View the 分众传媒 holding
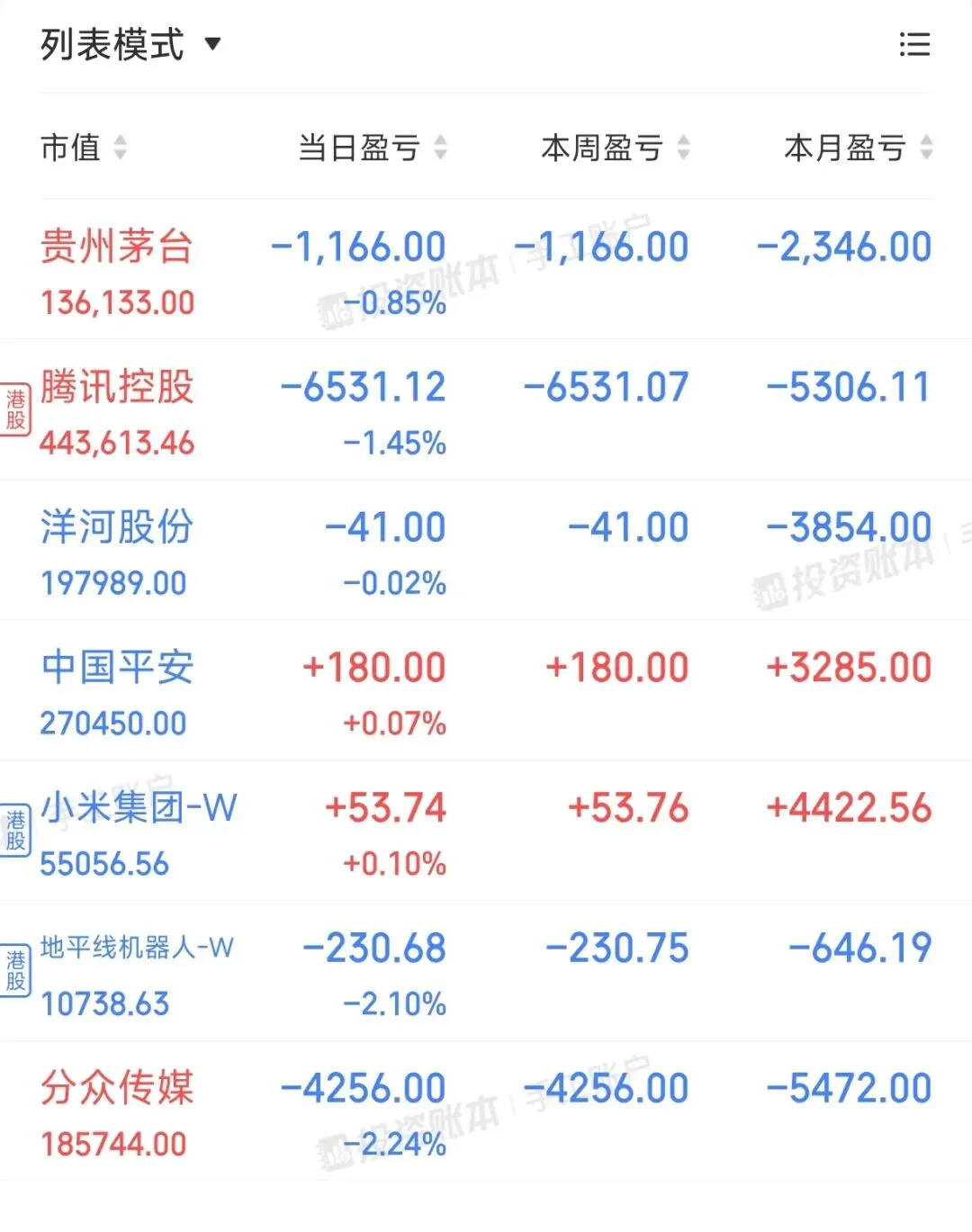 coord(486,1112)
